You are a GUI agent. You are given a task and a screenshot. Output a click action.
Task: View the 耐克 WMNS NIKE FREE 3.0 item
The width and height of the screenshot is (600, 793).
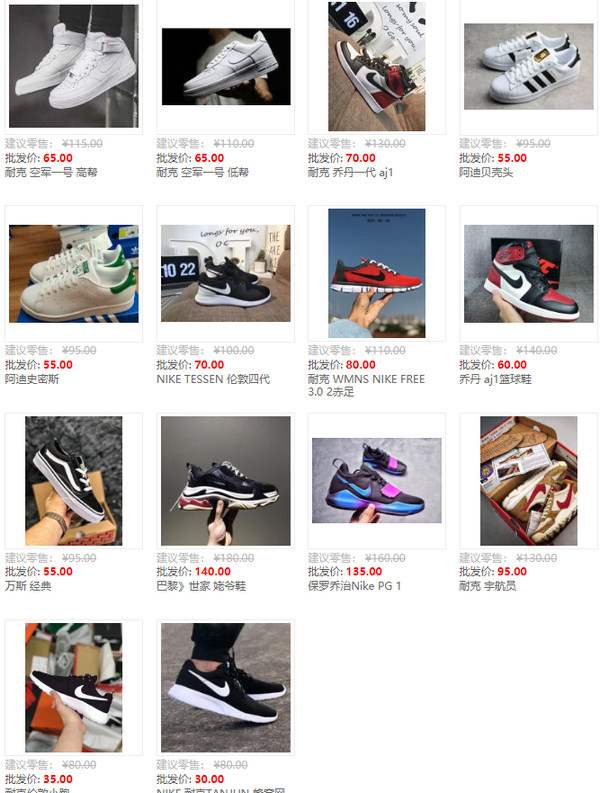coord(376,273)
